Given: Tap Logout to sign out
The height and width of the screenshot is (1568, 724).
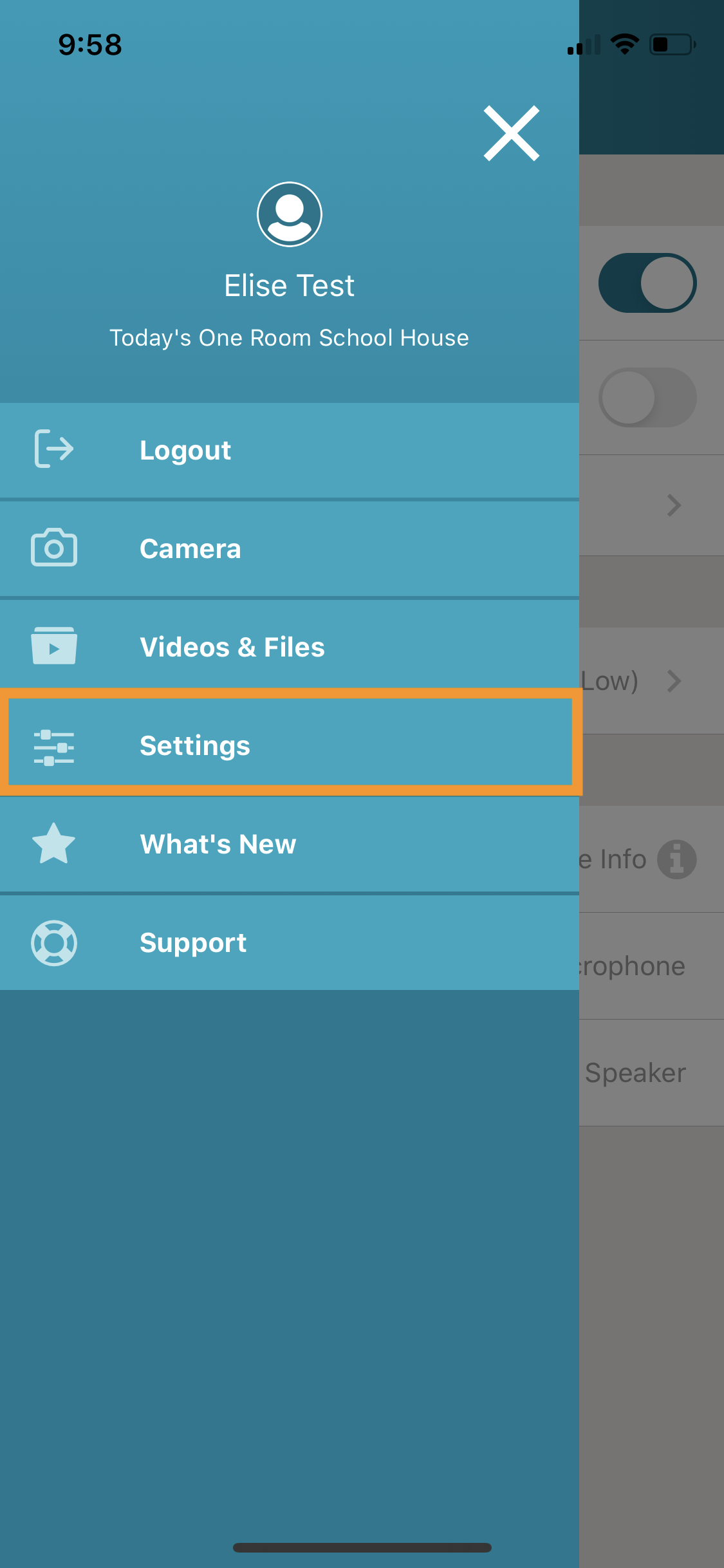Looking at the screenshot, I should (x=185, y=450).
